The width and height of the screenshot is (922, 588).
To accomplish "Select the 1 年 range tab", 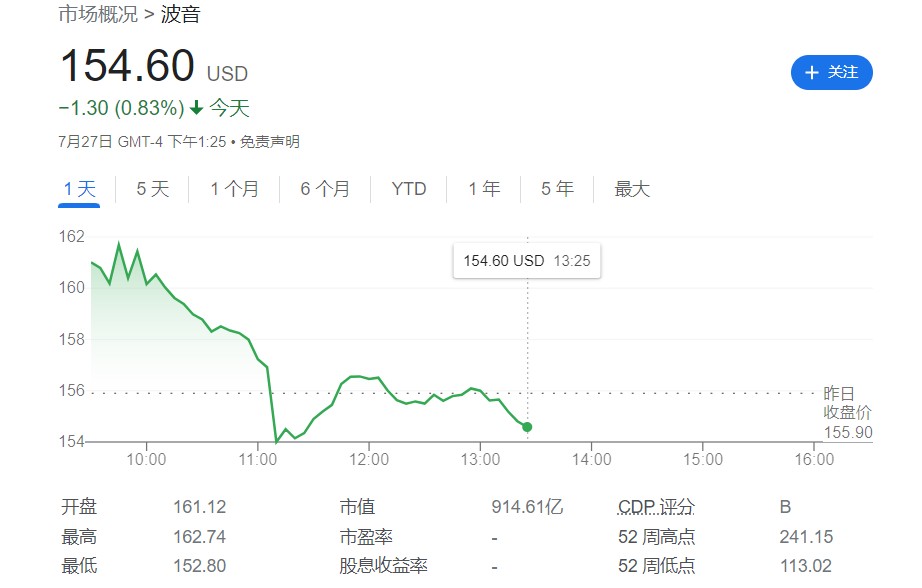I will (484, 189).
